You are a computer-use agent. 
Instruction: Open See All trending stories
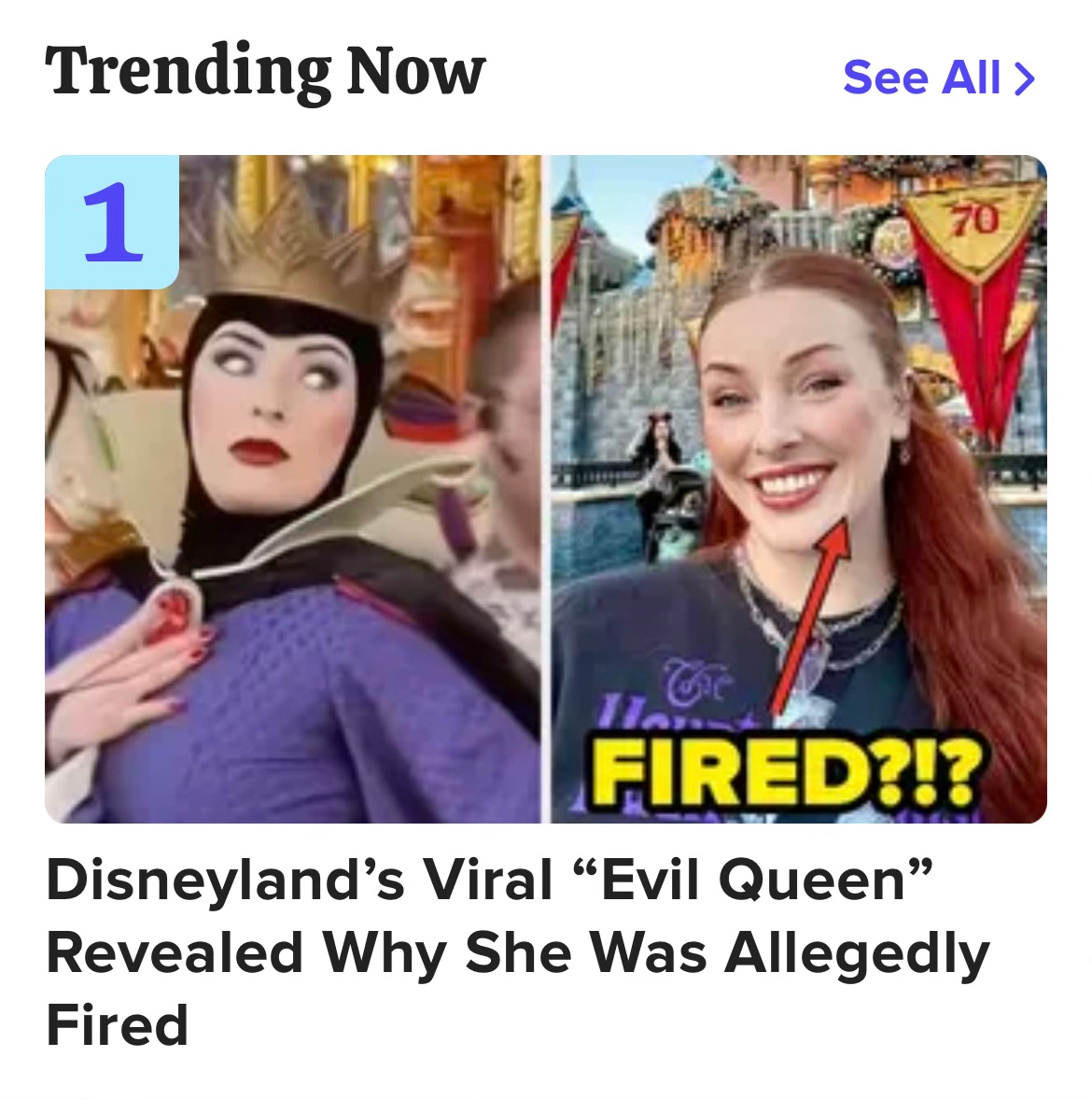[938, 77]
